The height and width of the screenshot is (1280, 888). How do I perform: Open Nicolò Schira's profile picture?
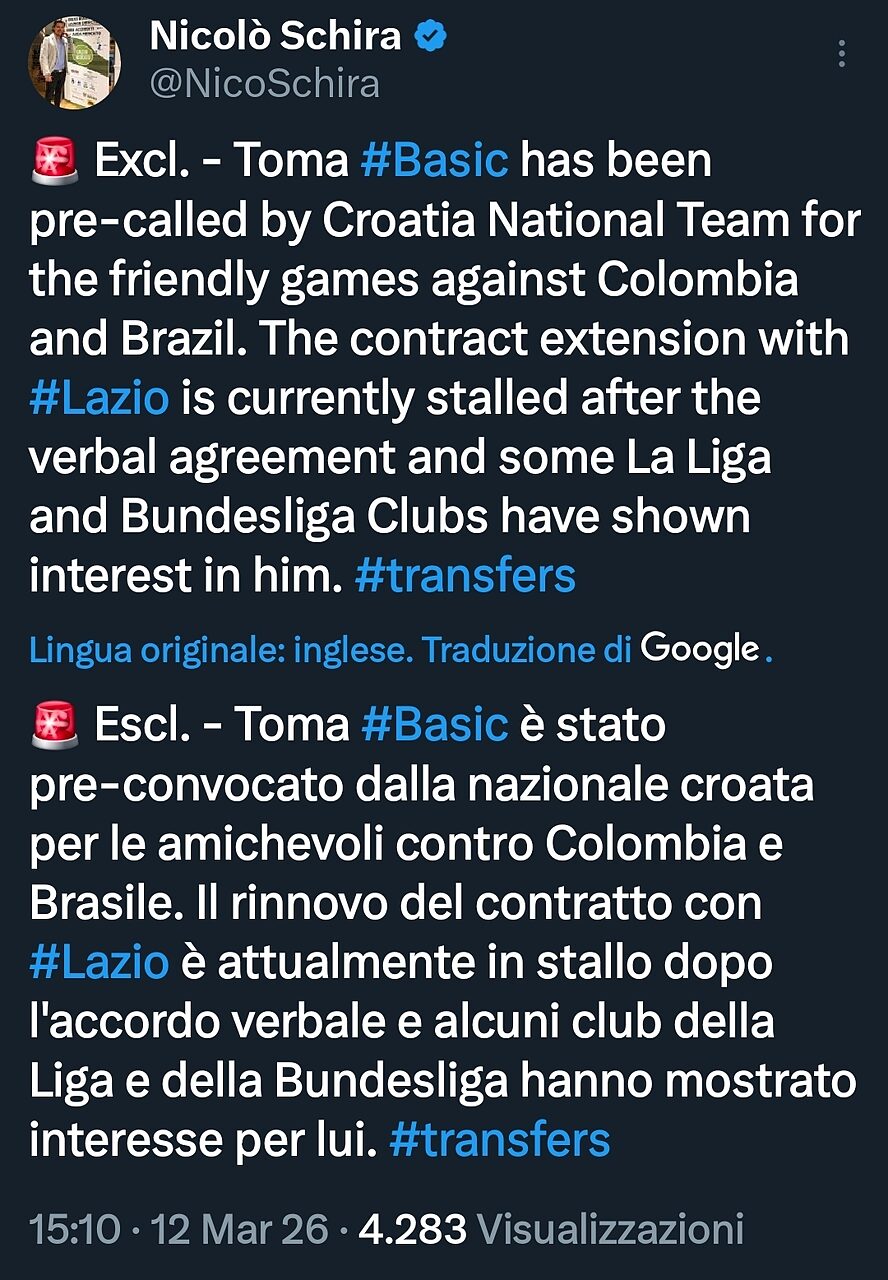tap(74, 62)
